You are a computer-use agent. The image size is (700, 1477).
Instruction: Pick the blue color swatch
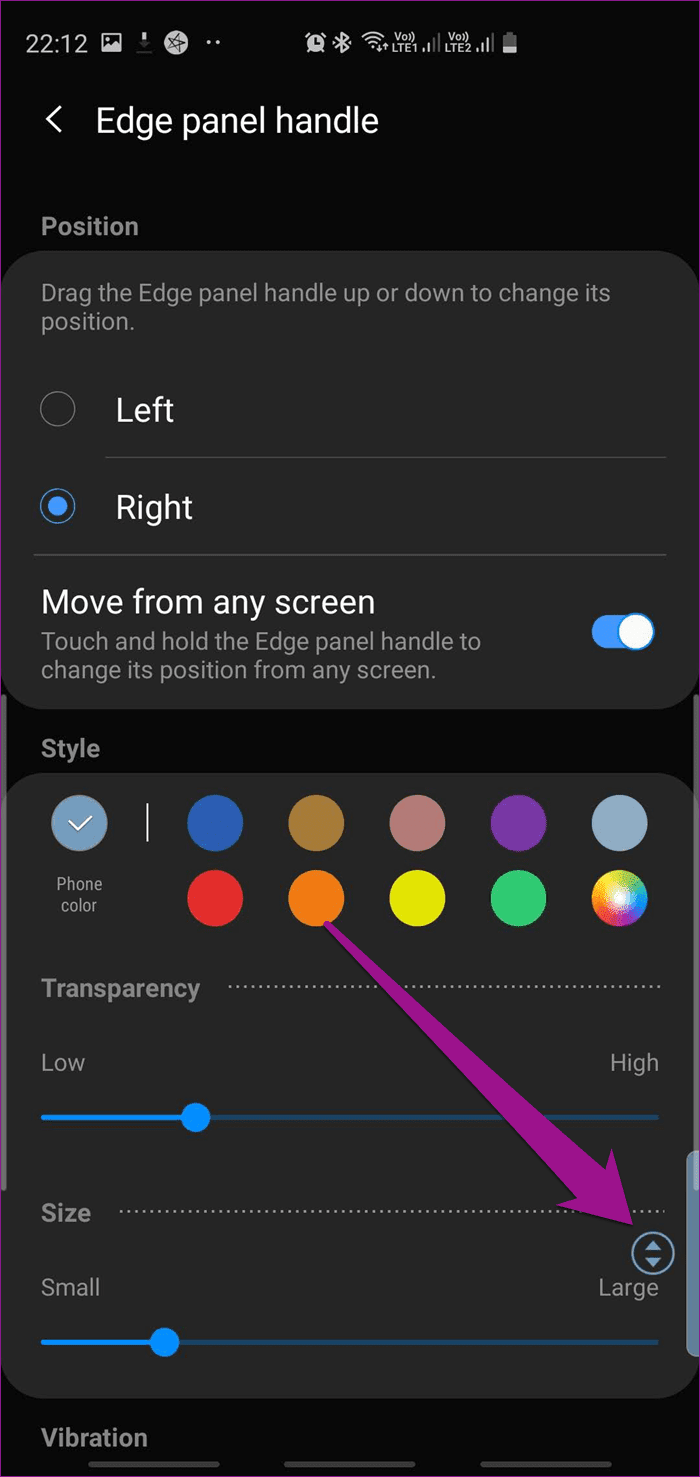[x=215, y=823]
